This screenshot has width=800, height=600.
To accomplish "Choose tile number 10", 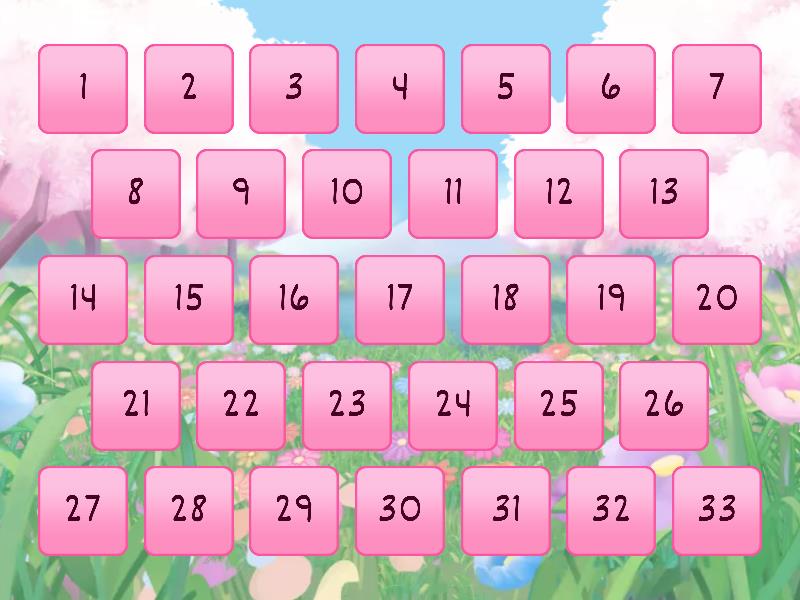I will pyautogui.click(x=347, y=193).
